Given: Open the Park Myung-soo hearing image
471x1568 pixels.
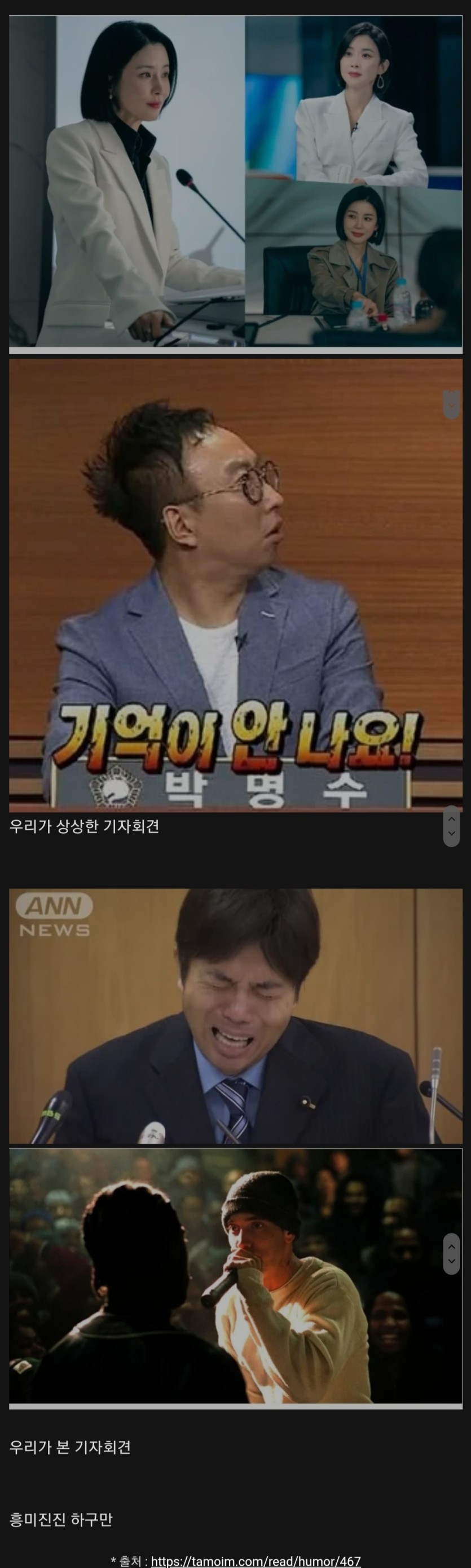Looking at the screenshot, I should click(236, 584).
